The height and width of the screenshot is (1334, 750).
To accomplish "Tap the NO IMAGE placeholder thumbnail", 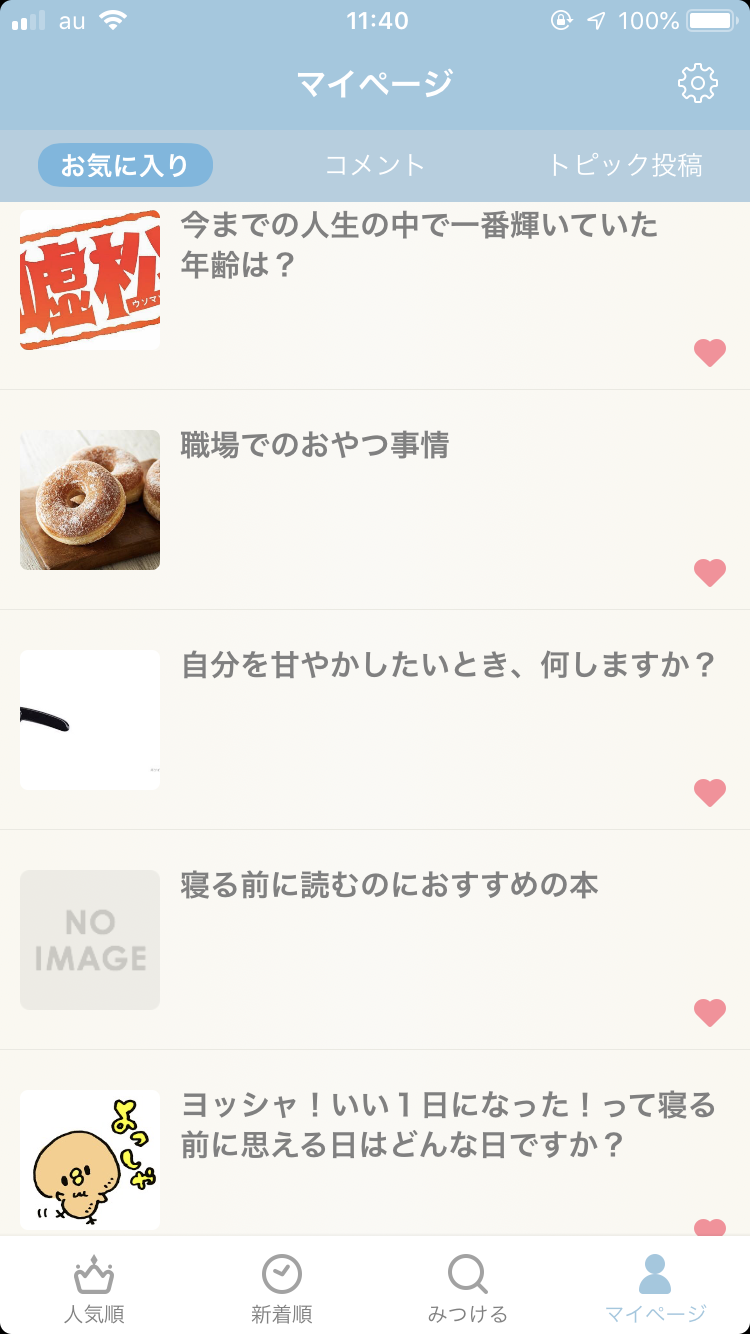I will coord(89,939).
